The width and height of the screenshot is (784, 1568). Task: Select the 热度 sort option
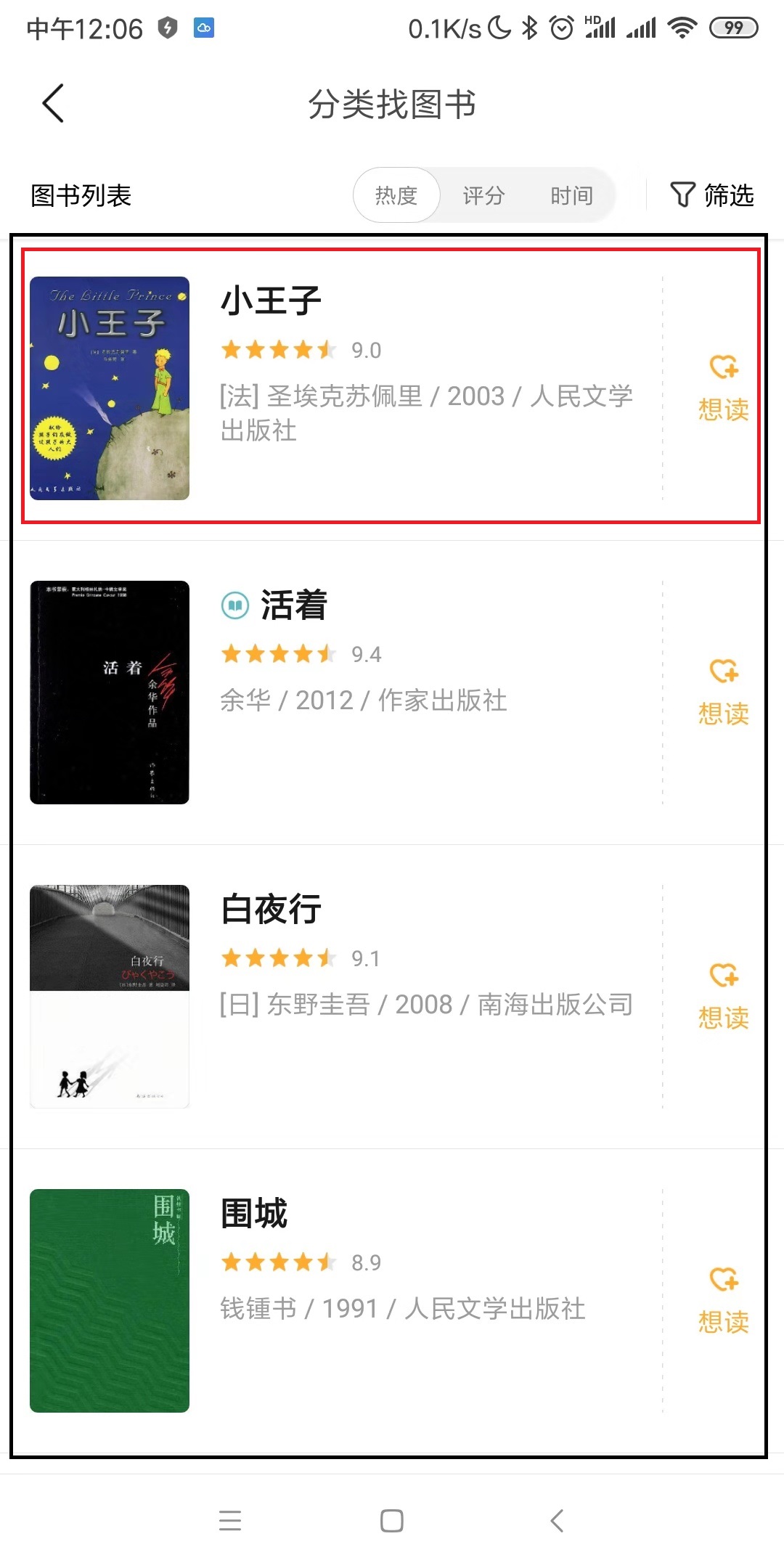coord(396,195)
